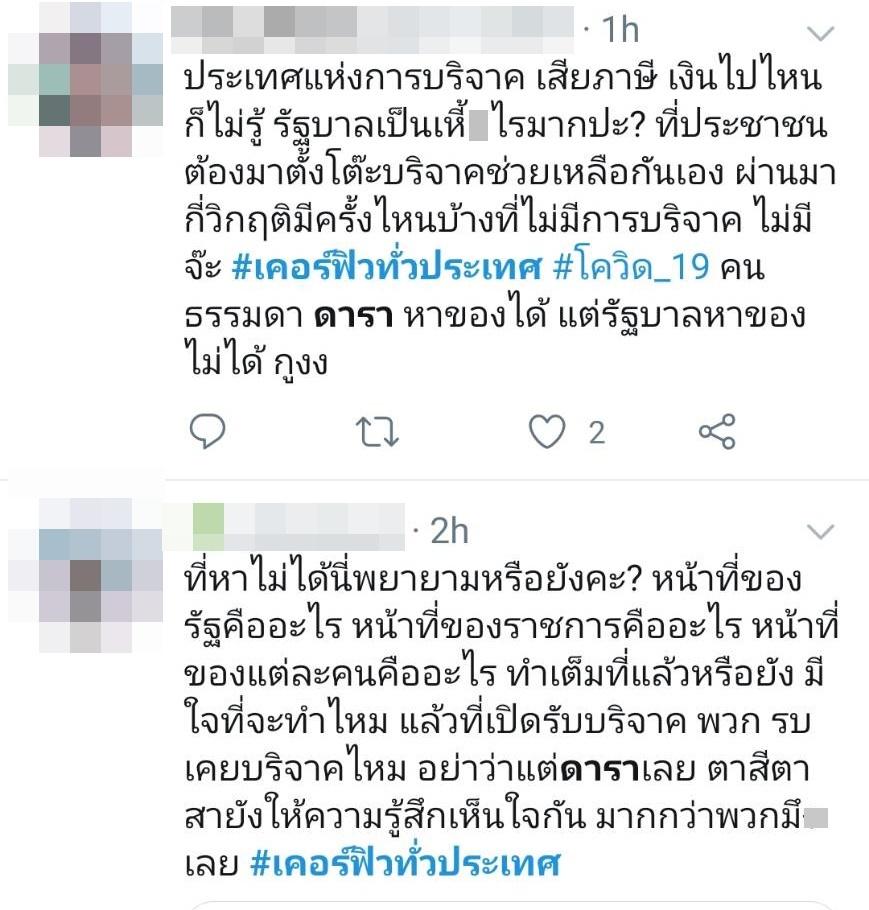Open #เคอร์ฟิวทั่วประเทศ hashtag in the 1h tweet
Screen dimensions: 869x910
pos(386,268)
